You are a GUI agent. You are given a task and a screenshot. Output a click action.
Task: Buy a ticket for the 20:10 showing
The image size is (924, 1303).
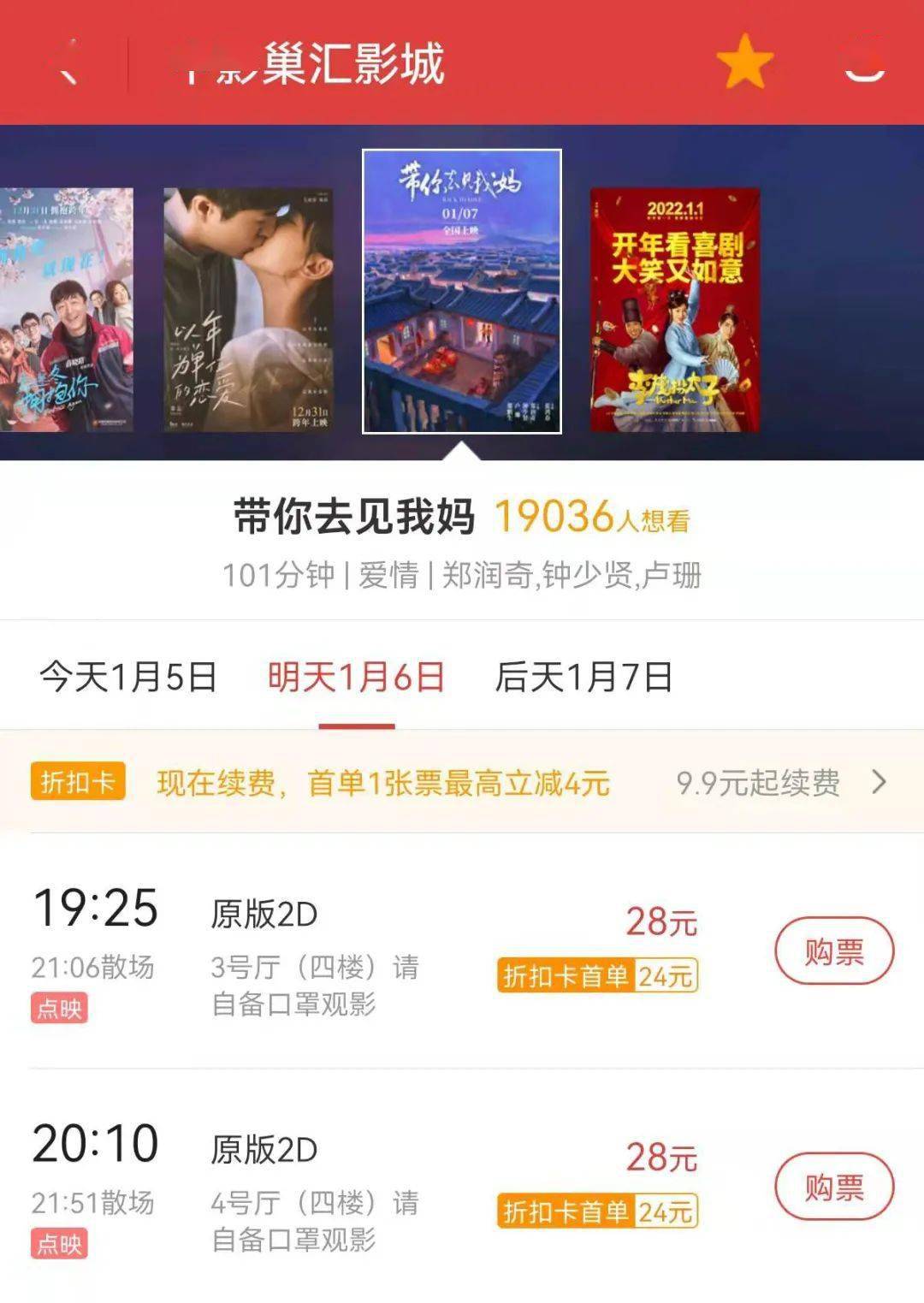click(x=833, y=1187)
